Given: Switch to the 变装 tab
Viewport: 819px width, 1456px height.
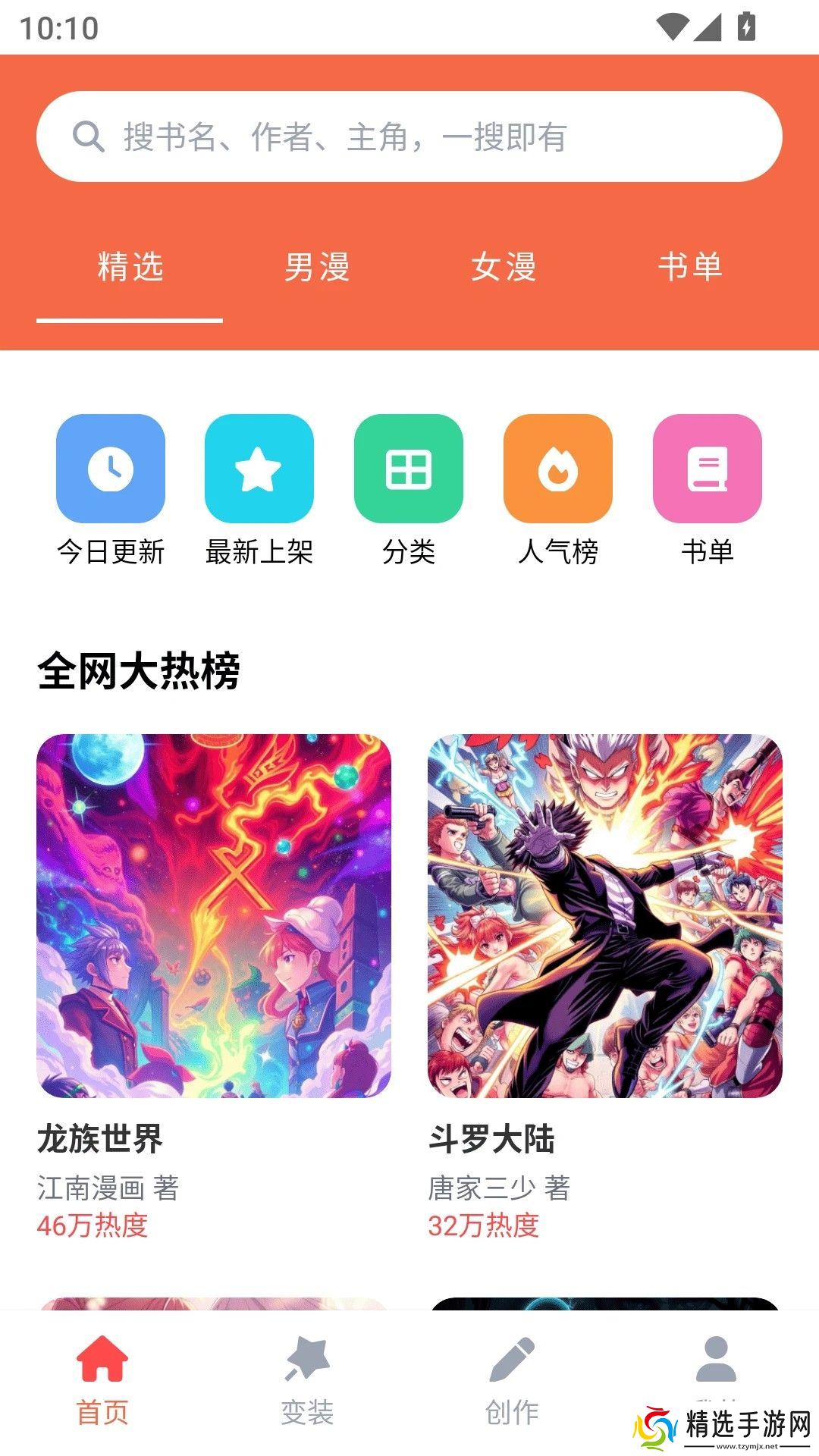Looking at the screenshot, I should pyautogui.click(x=307, y=1380).
